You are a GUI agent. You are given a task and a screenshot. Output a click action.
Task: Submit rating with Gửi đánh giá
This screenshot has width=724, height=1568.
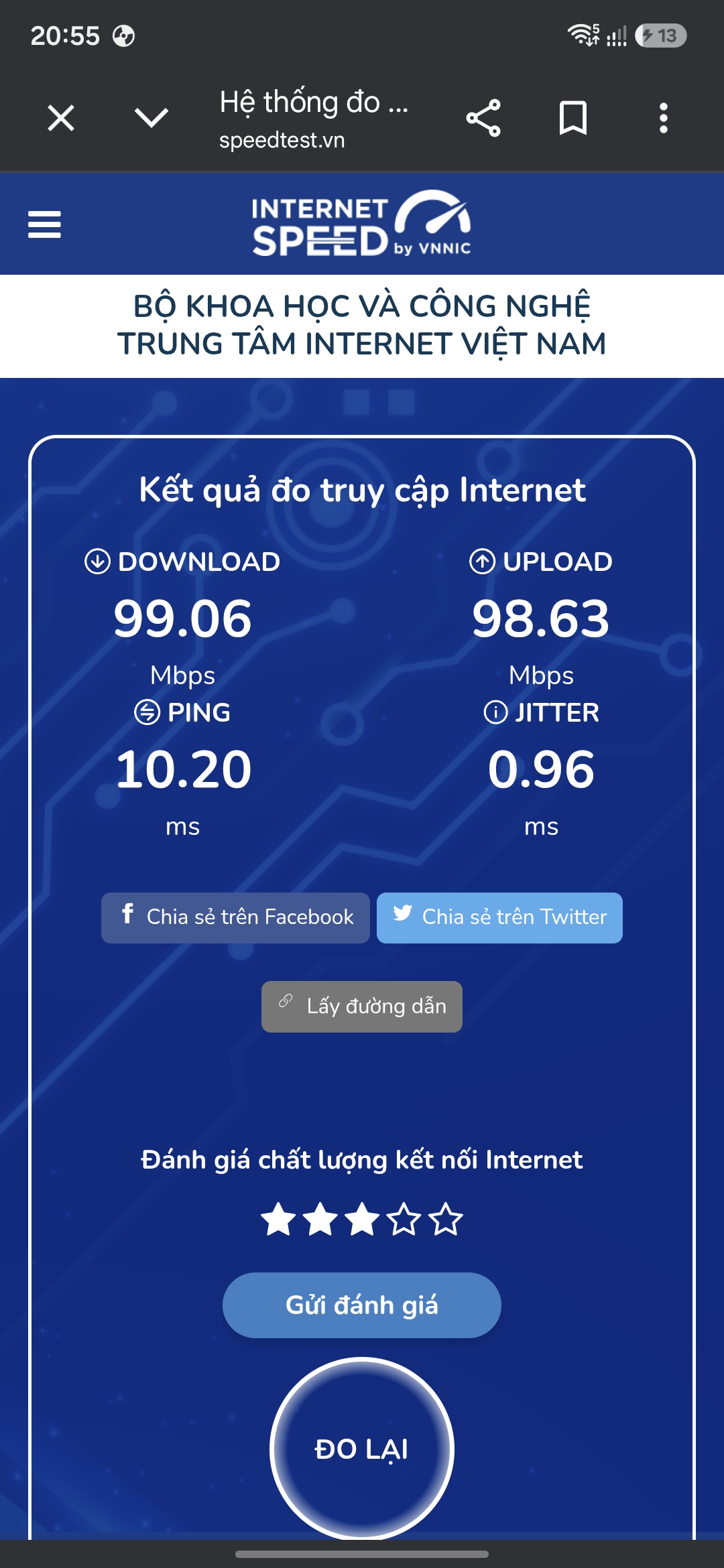click(x=362, y=1305)
